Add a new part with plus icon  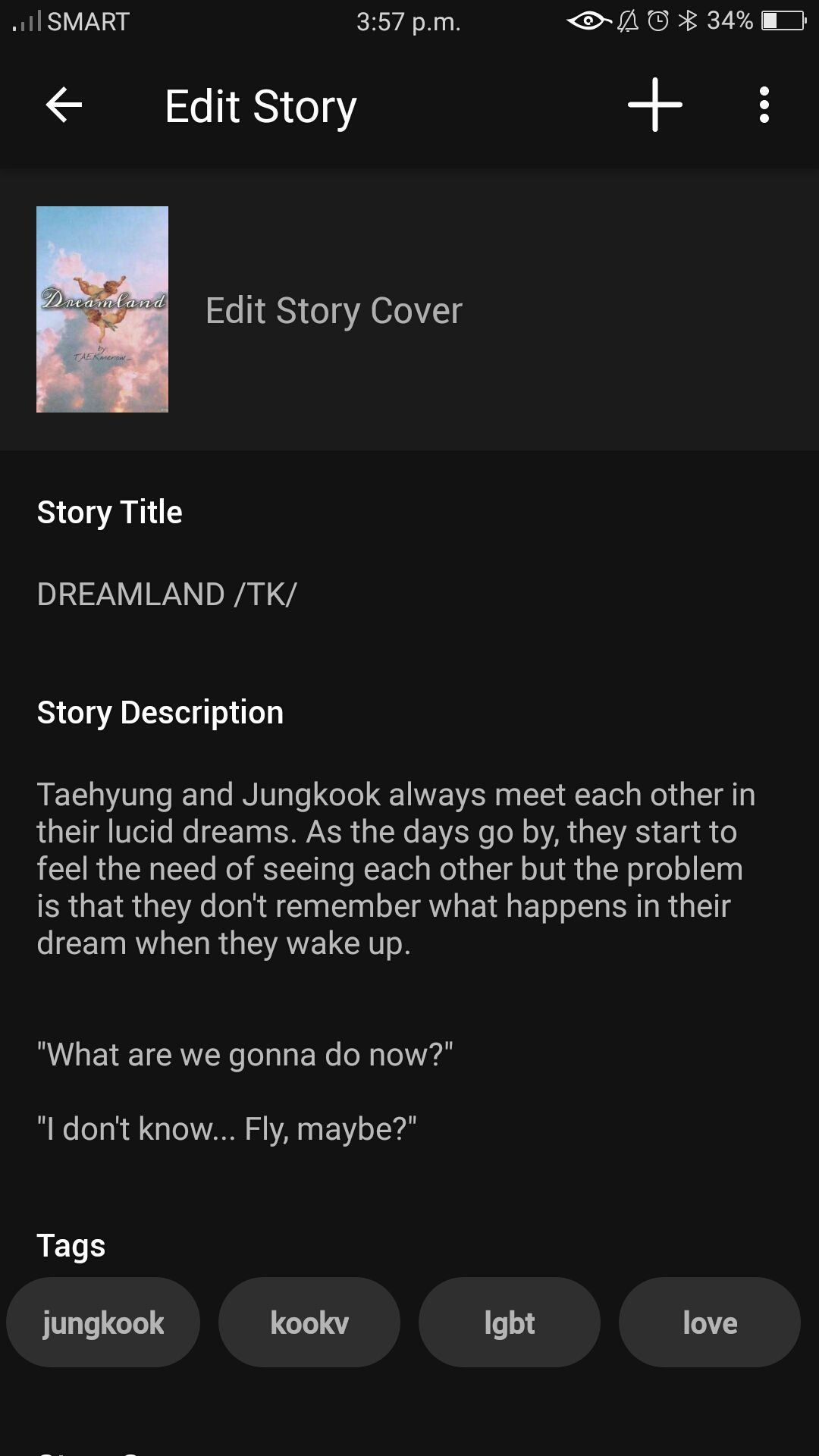655,105
